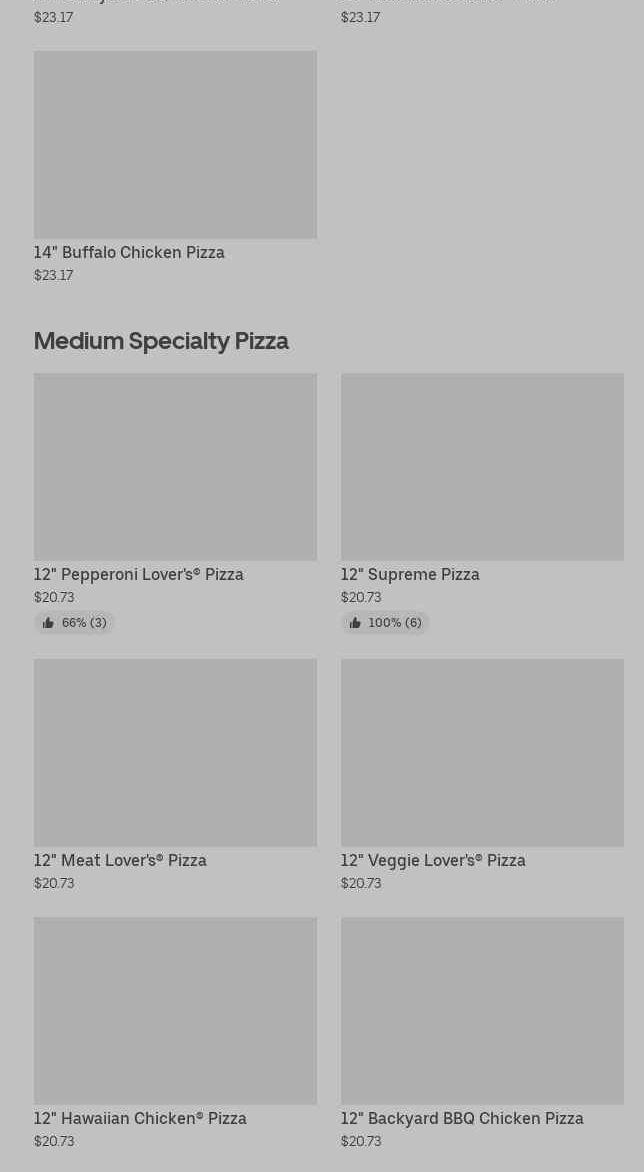Select the 12" Pepperoni Lover's Pizza
This screenshot has width=644, height=1172.
point(175,504)
